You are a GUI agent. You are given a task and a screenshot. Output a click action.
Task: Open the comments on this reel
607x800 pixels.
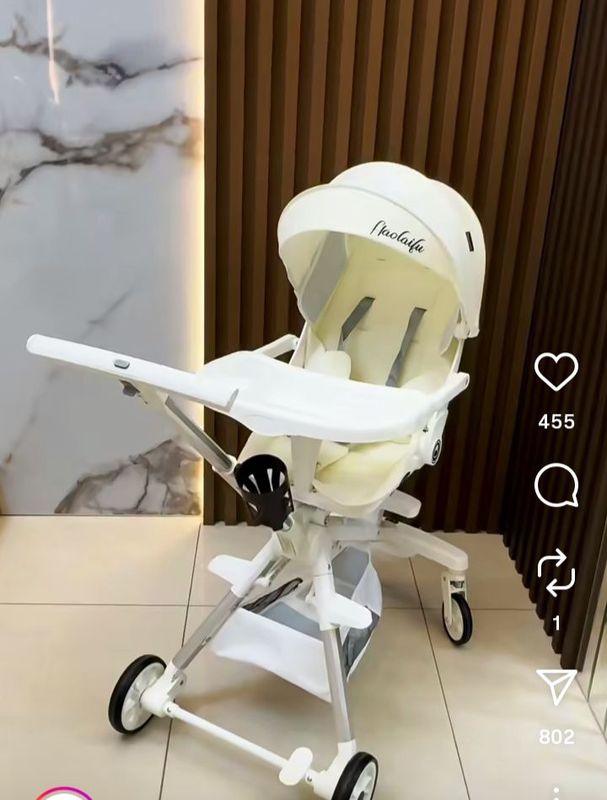(556, 486)
